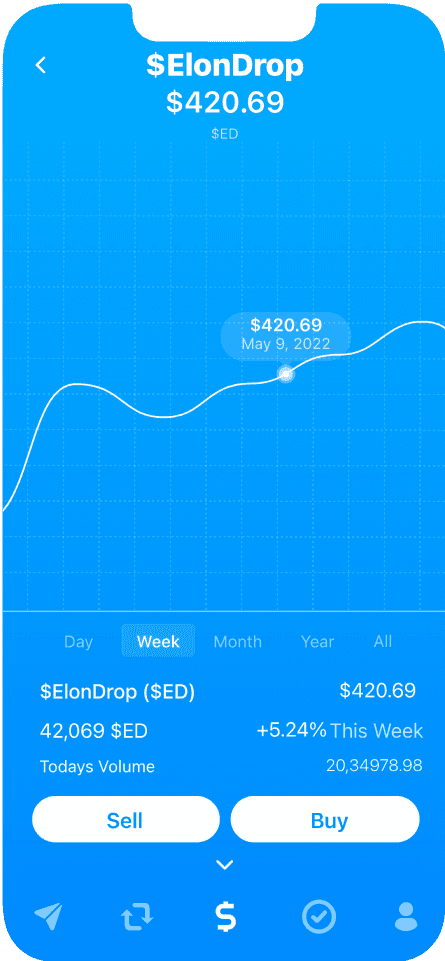Switch chart range to Day
The image size is (445, 961).
78,642
